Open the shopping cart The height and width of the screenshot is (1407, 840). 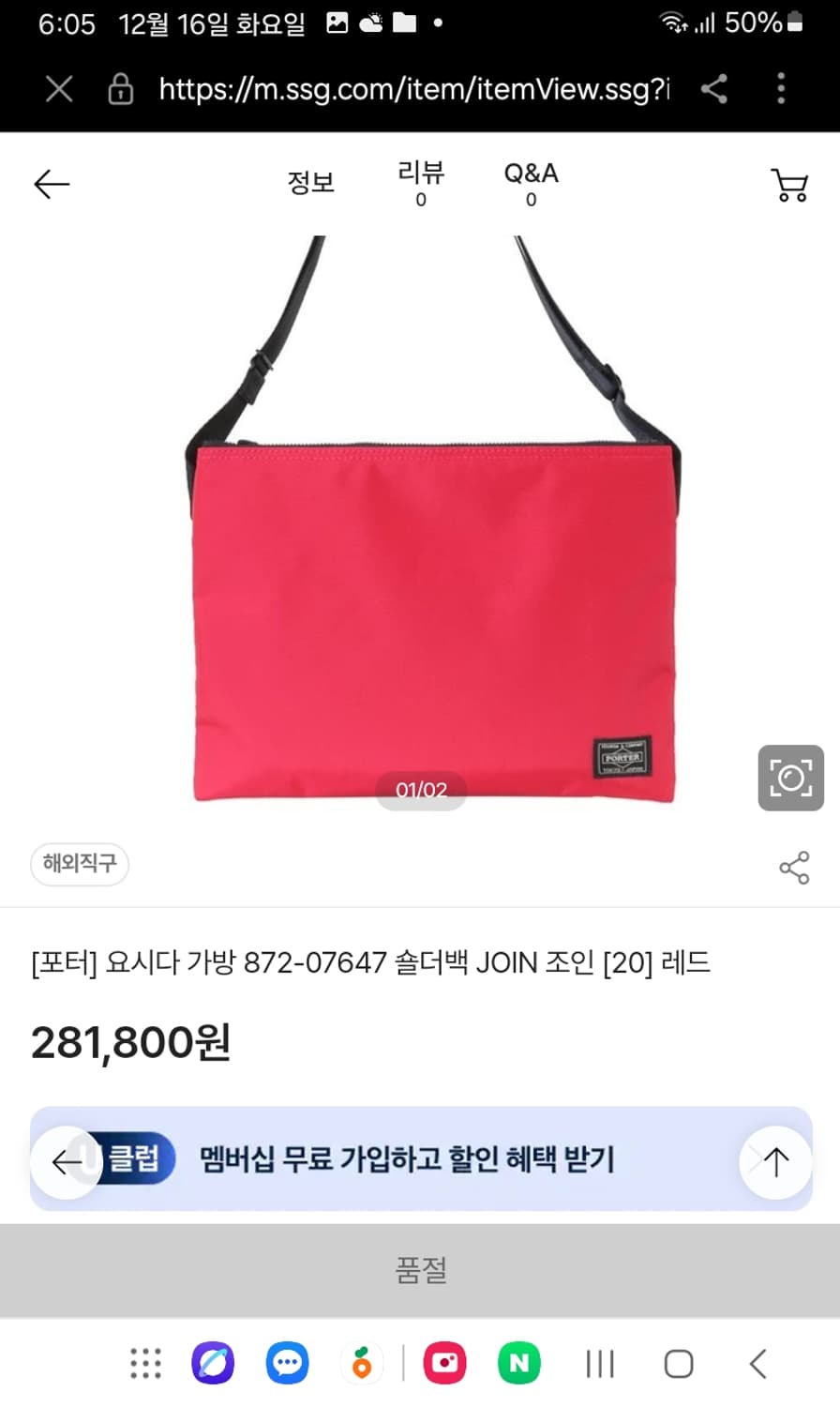click(790, 184)
